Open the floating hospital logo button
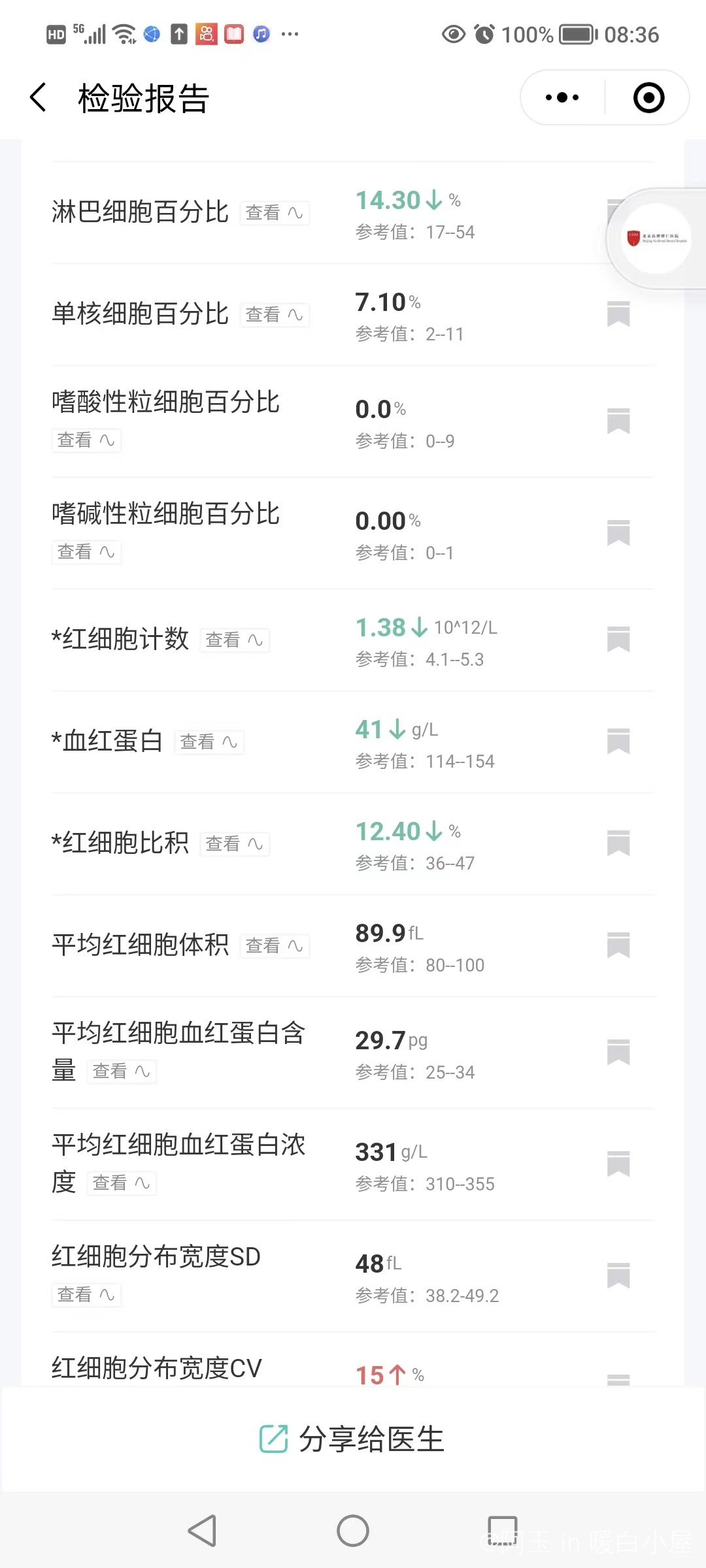The image size is (706, 1568). click(656, 238)
